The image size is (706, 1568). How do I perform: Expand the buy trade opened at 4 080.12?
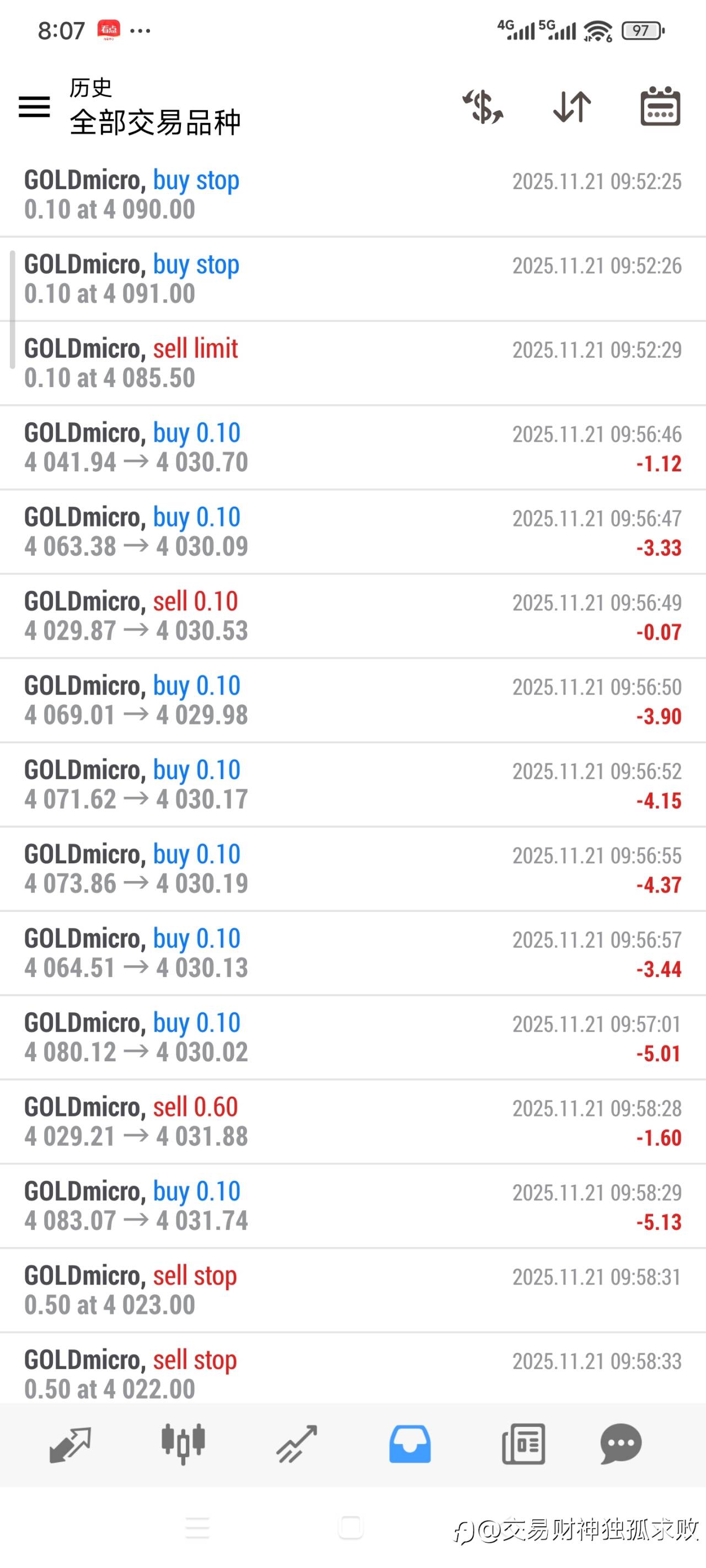[x=352, y=1037]
